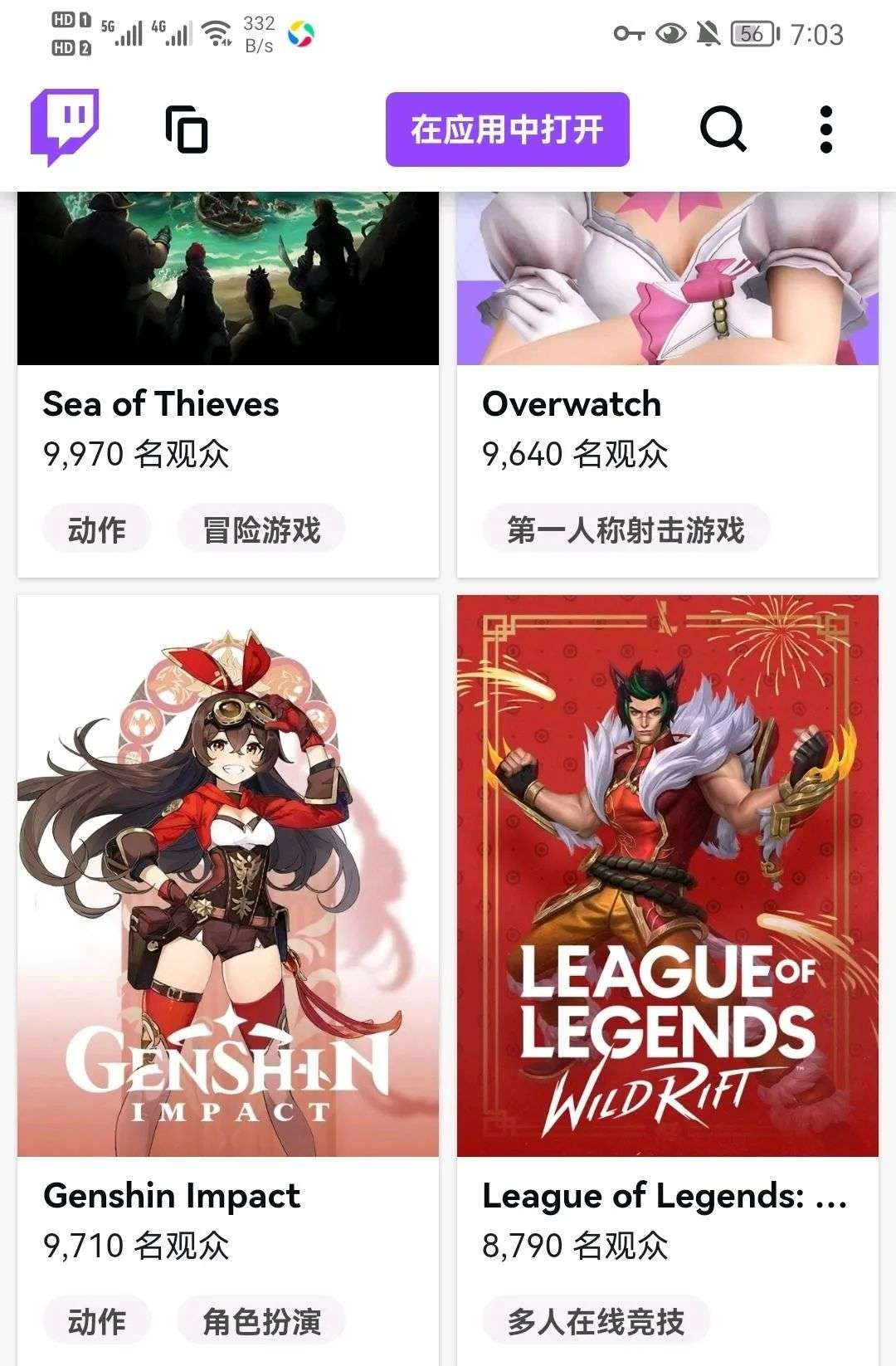Image resolution: width=896 pixels, height=1366 pixels.
Task: Select the 角色扮演 tag chip
Action: [261, 1321]
